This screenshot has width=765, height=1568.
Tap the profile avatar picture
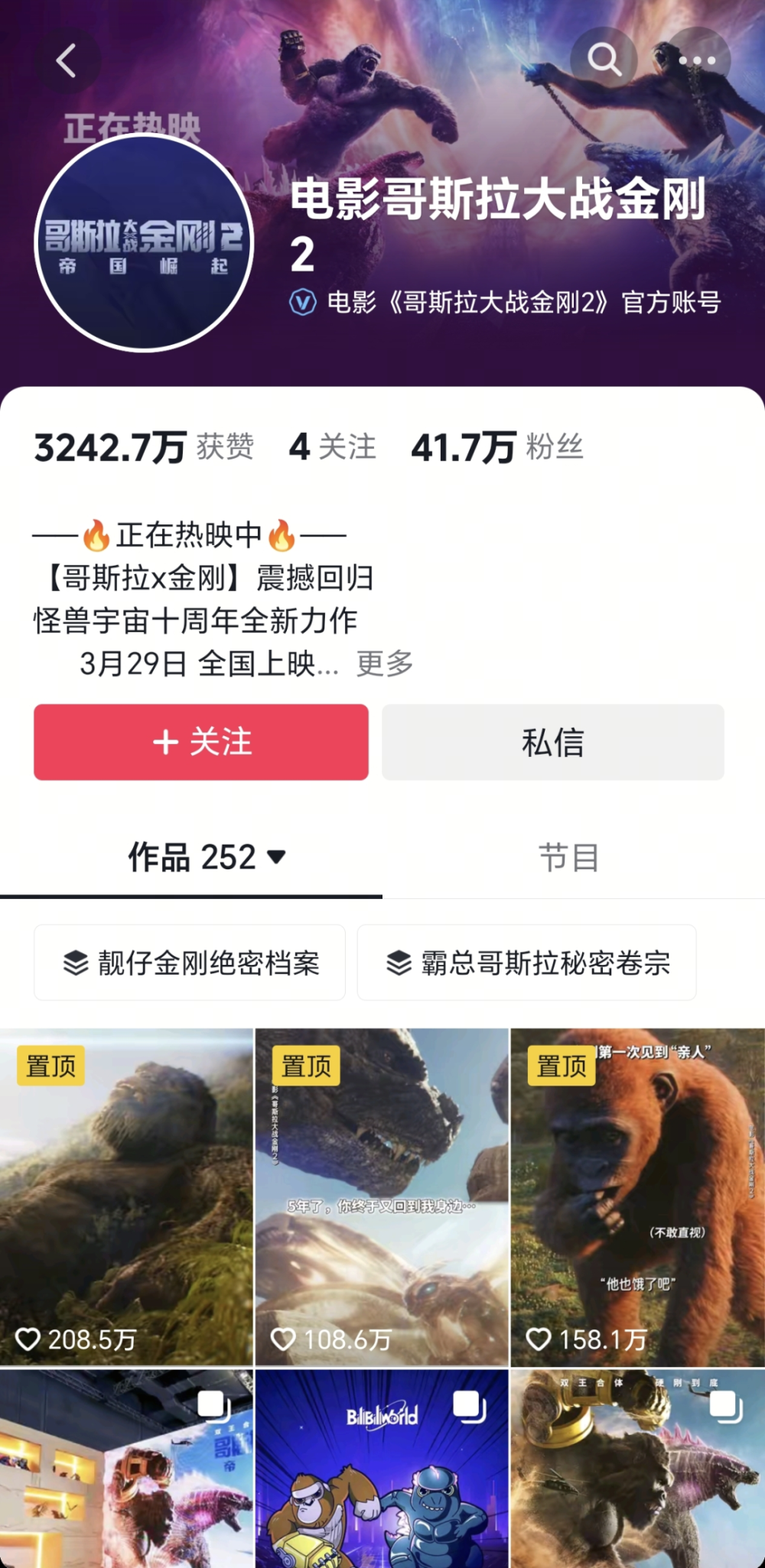coord(144,243)
